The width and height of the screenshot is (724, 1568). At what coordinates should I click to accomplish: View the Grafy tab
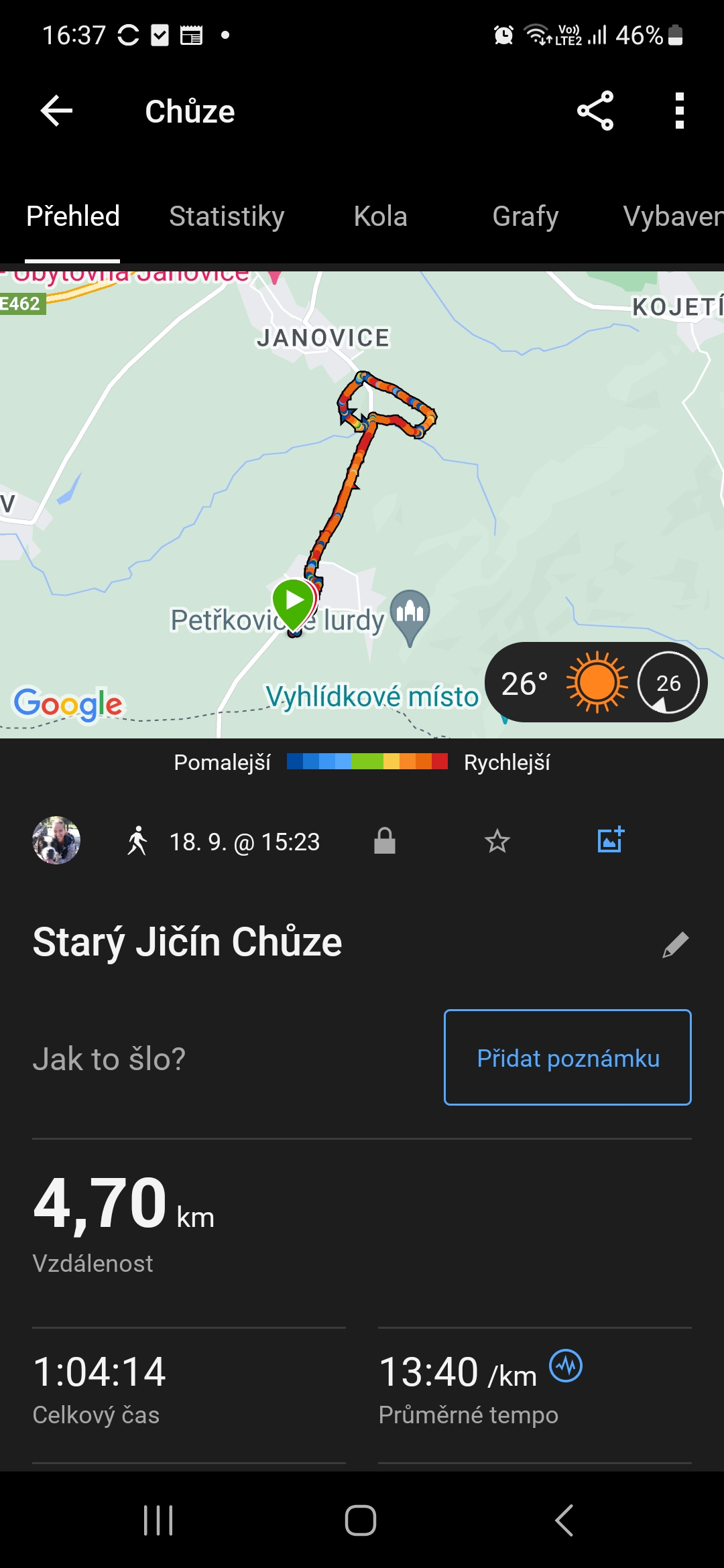pyautogui.click(x=526, y=216)
